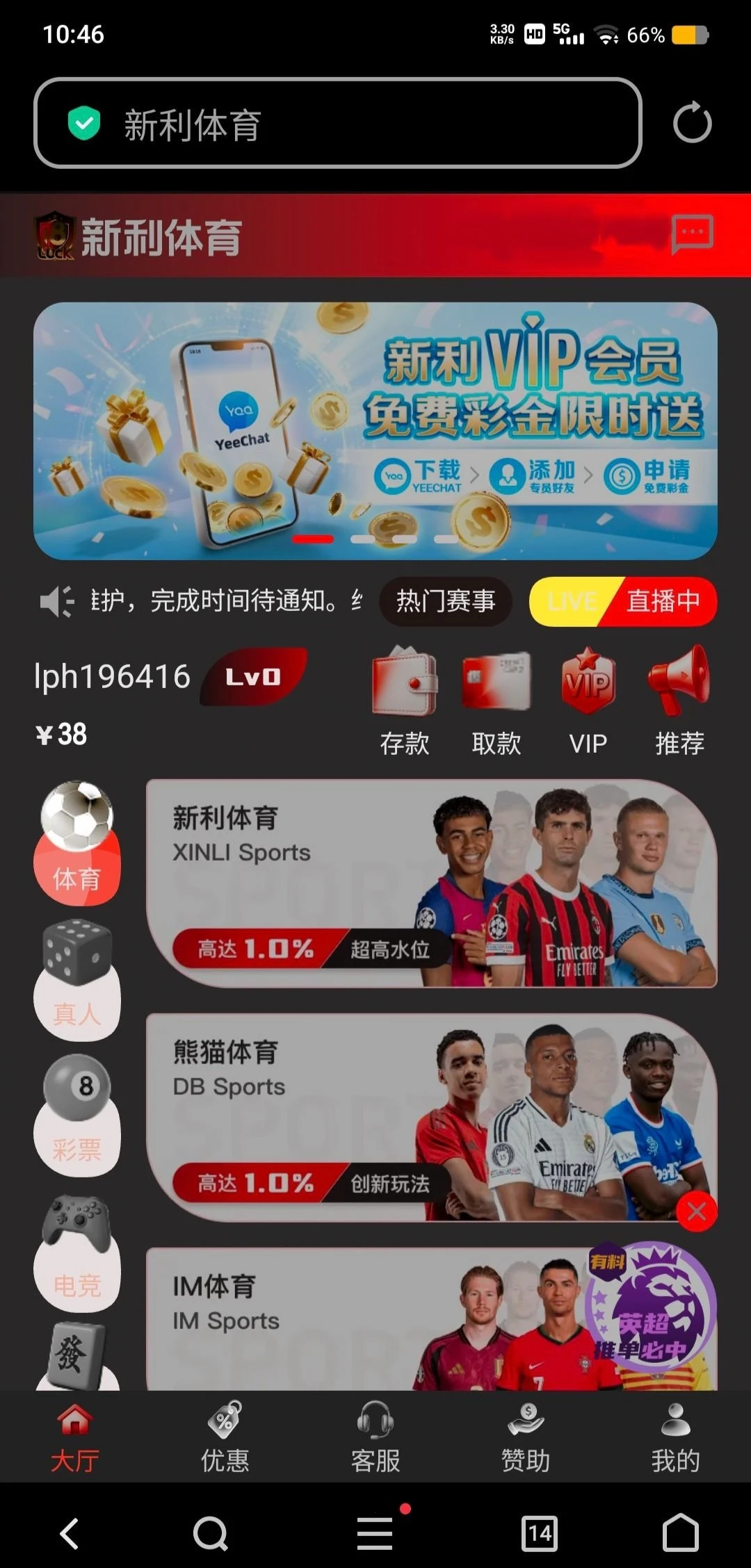The image size is (751, 1568).
Task: Dismiss the floating 英超 promo with red X
Action: [697, 1211]
